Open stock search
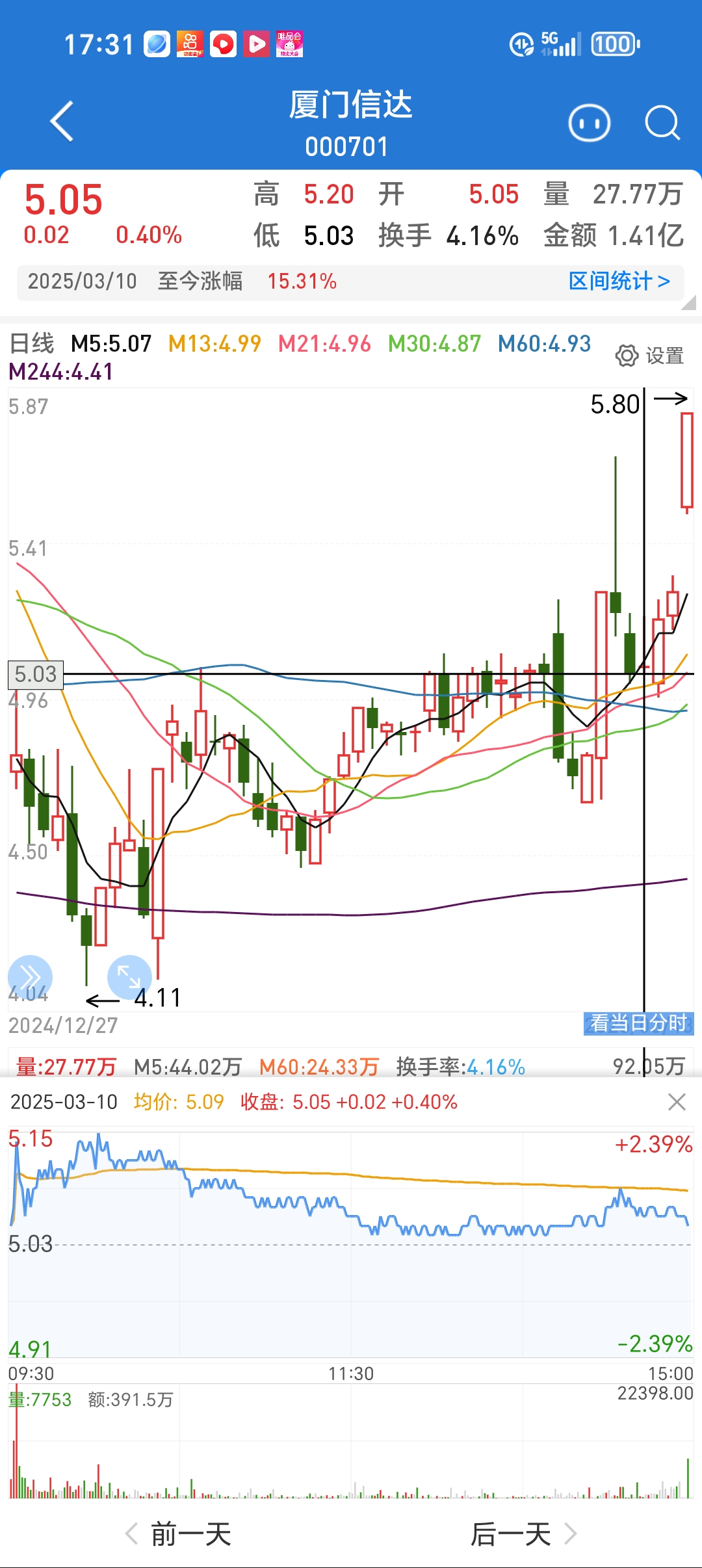Viewport: 702px width, 1568px height. click(662, 123)
